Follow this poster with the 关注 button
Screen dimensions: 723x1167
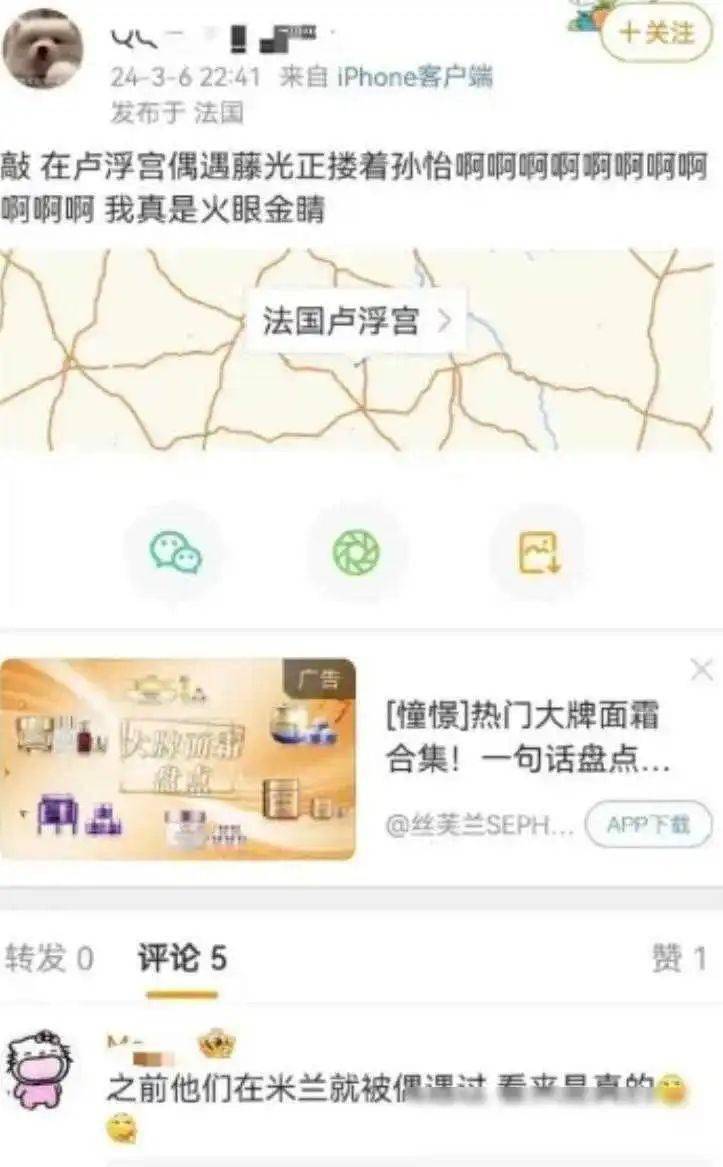click(656, 33)
